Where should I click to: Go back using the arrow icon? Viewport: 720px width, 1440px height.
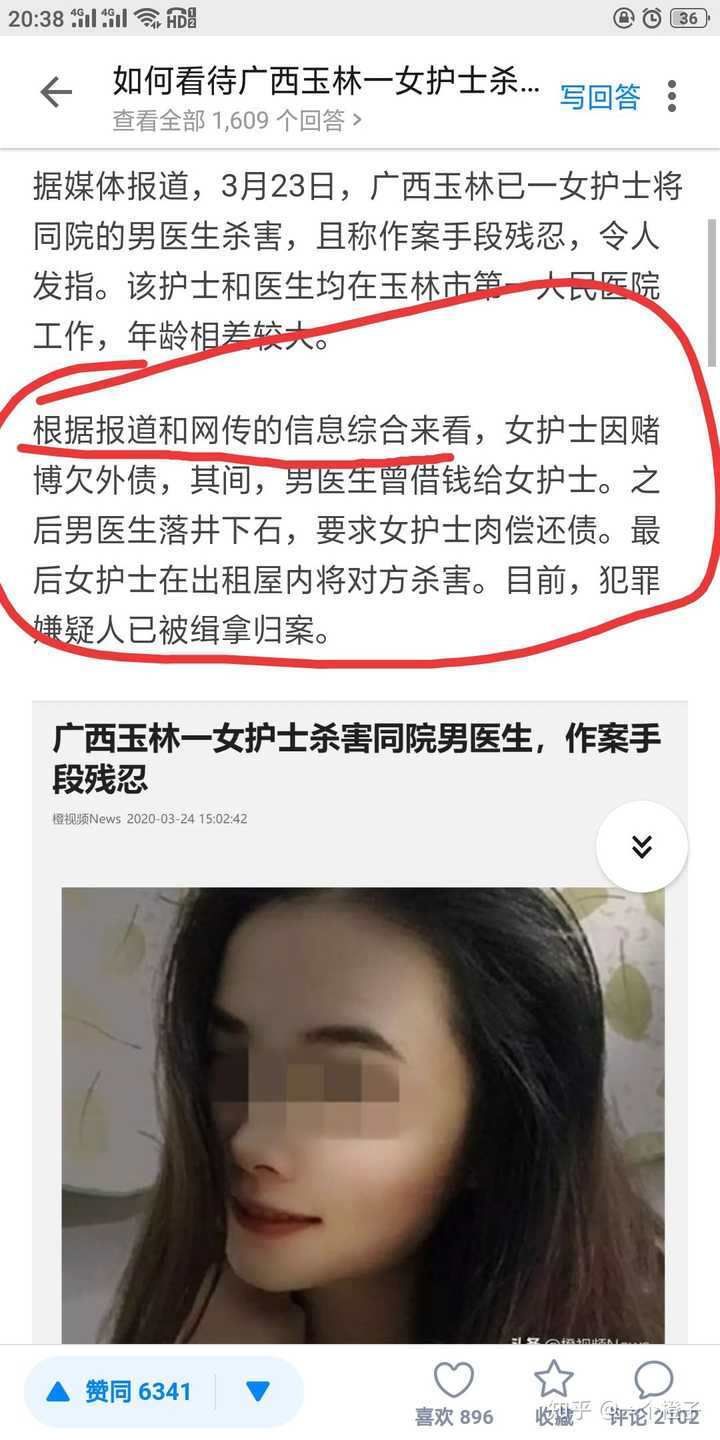(55, 93)
